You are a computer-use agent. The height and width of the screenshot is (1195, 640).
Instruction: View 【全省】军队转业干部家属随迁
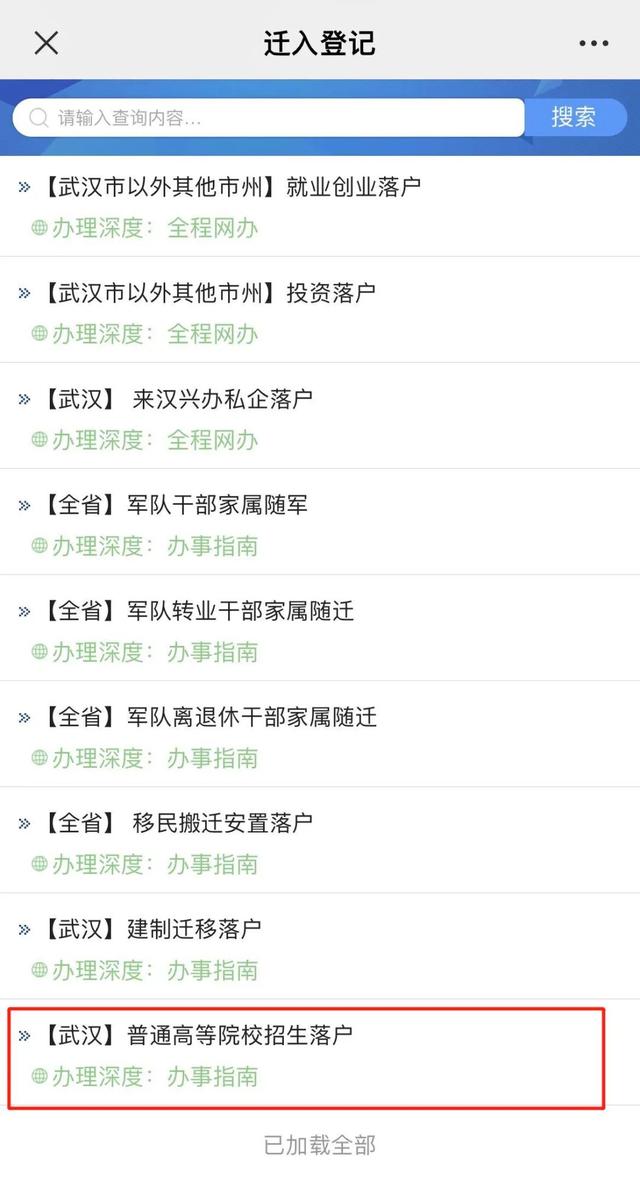tap(198, 611)
